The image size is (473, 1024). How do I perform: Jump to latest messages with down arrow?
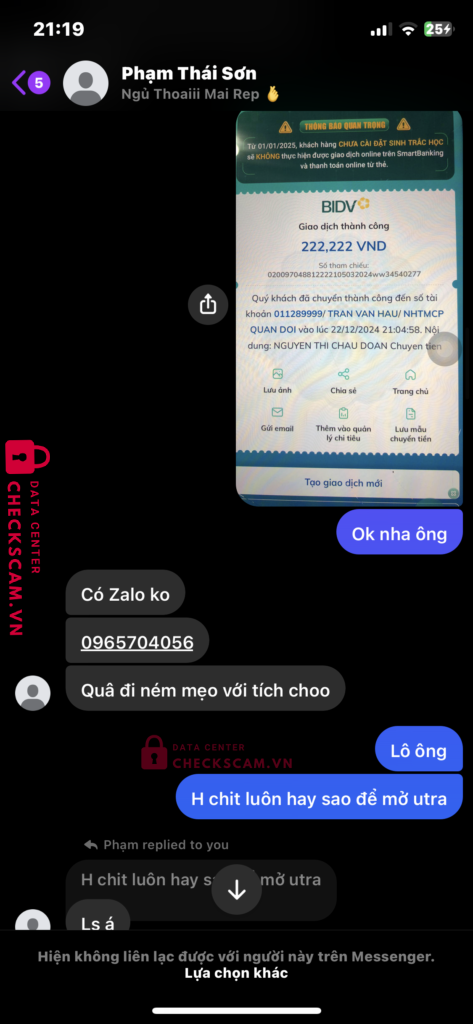point(236,889)
